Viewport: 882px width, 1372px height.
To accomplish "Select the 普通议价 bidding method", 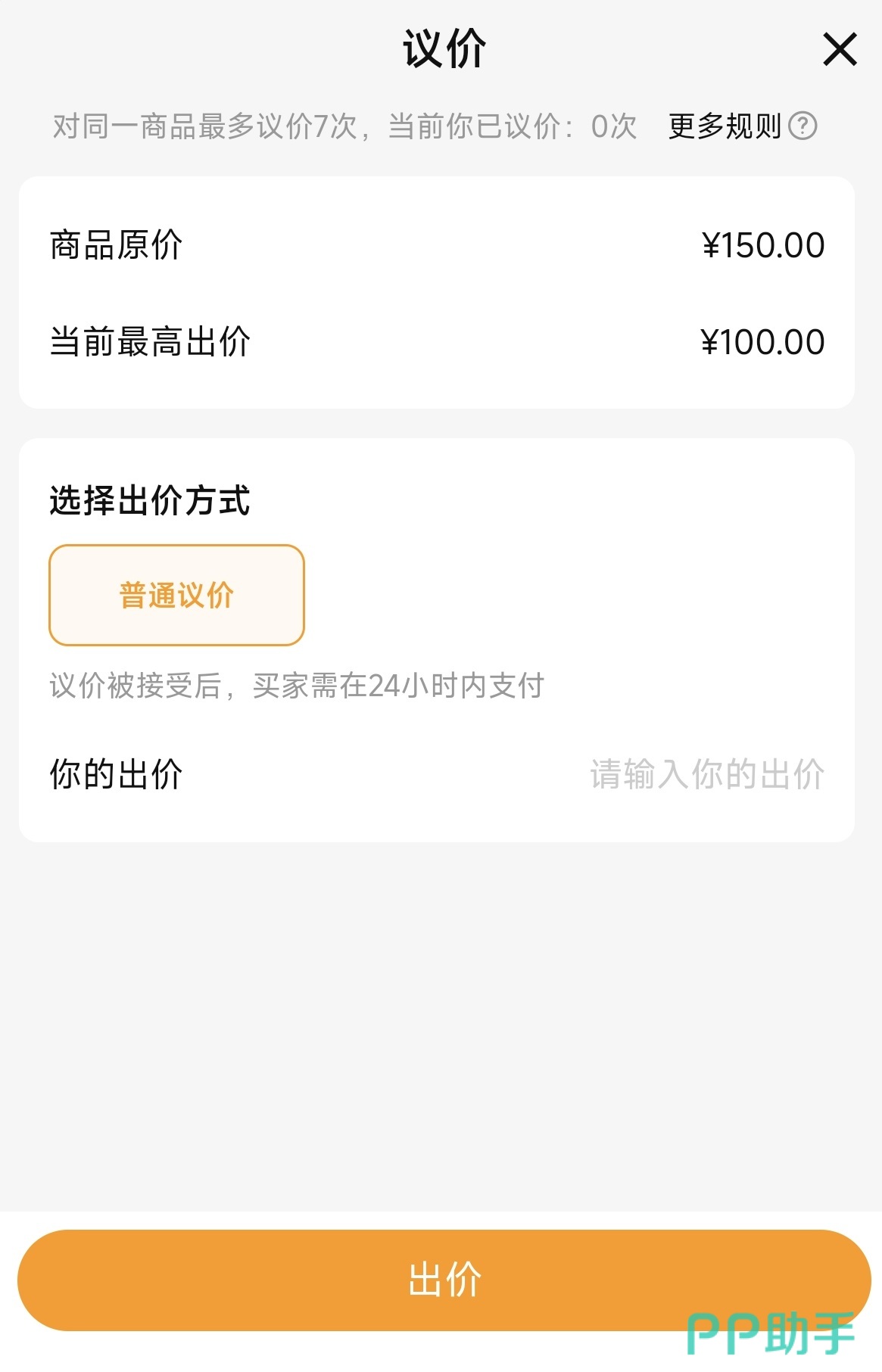I will click(176, 595).
